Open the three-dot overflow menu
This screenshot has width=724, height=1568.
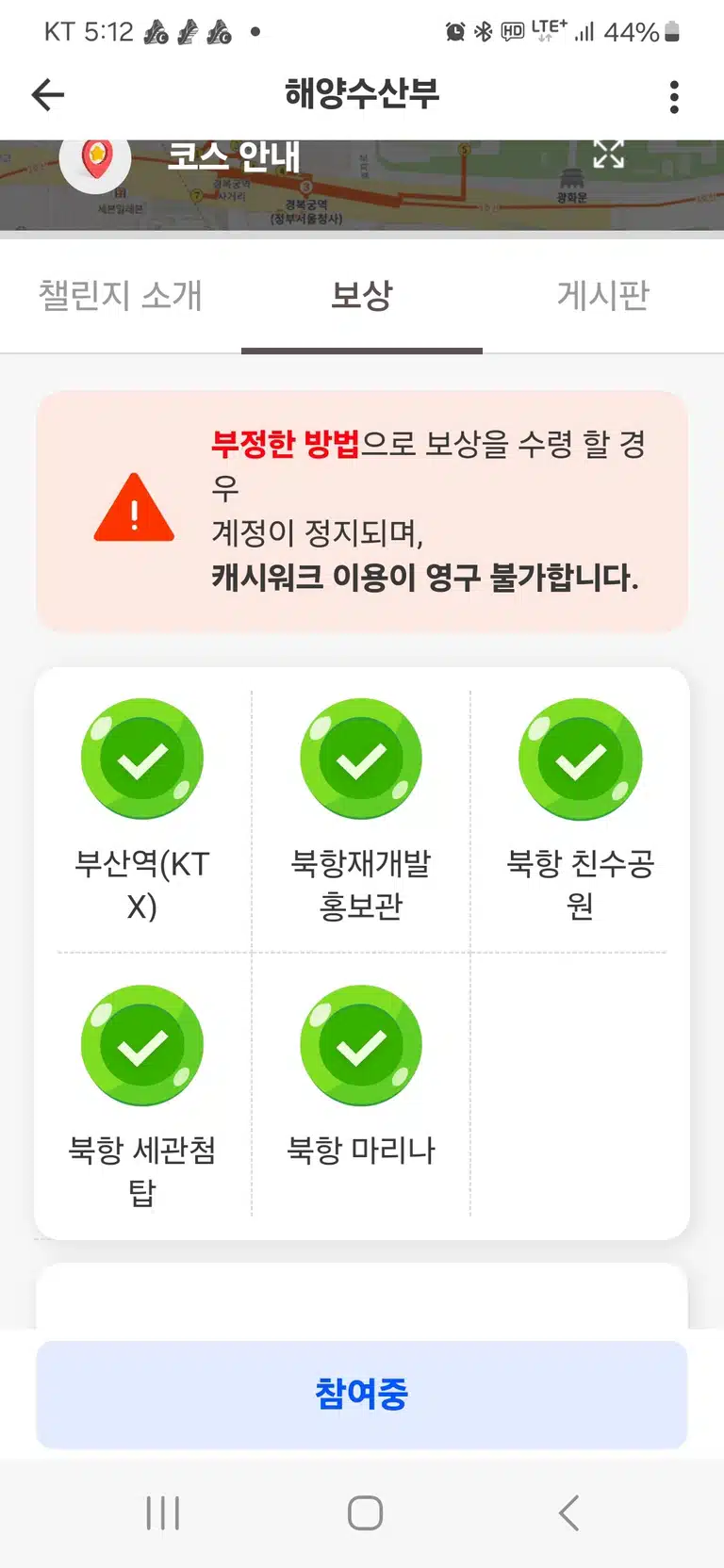coord(674,96)
